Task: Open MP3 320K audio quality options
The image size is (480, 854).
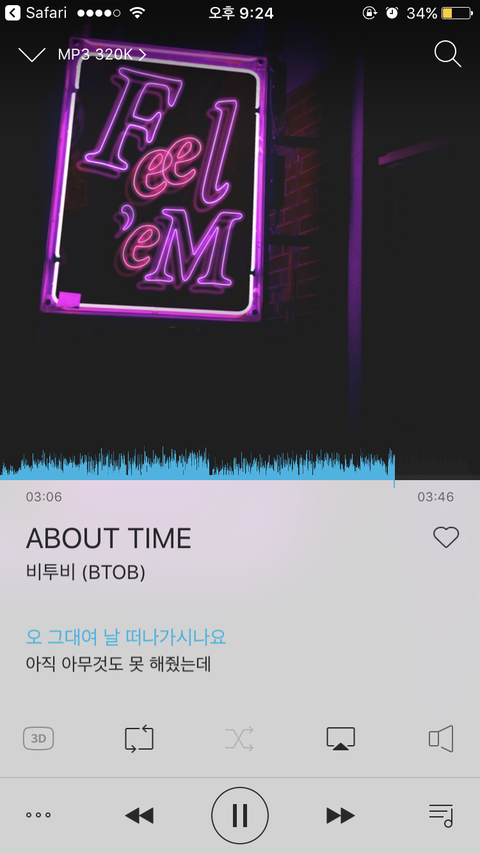Action: [x=102, y=54]
